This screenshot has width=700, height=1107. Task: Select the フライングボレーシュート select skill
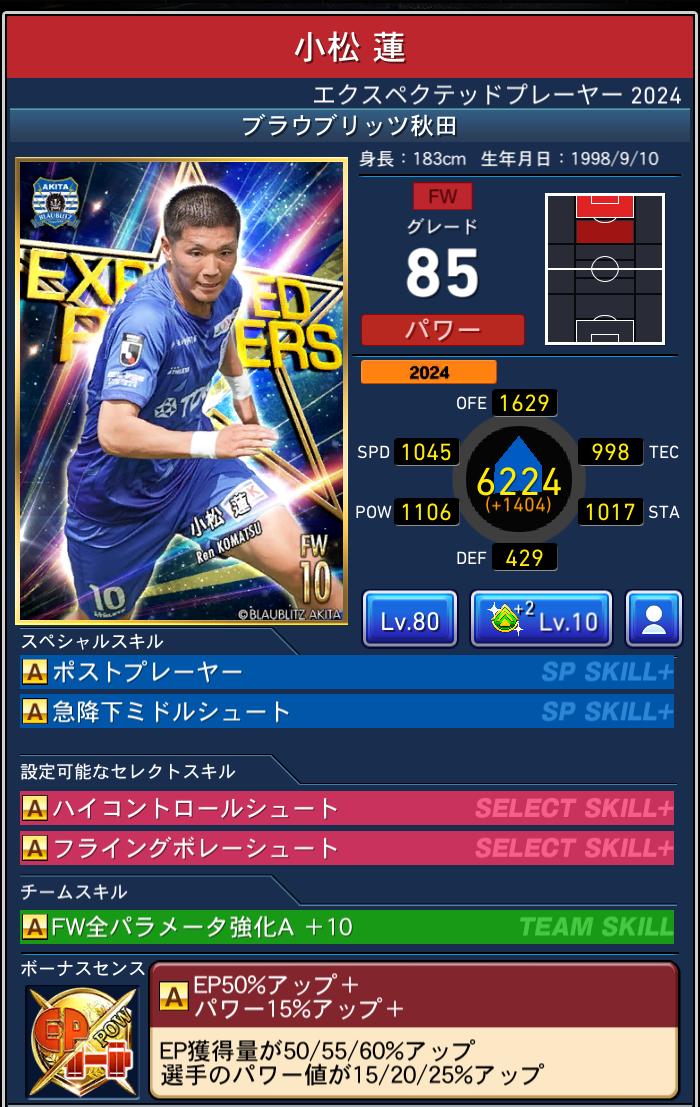tap(346, 849)
